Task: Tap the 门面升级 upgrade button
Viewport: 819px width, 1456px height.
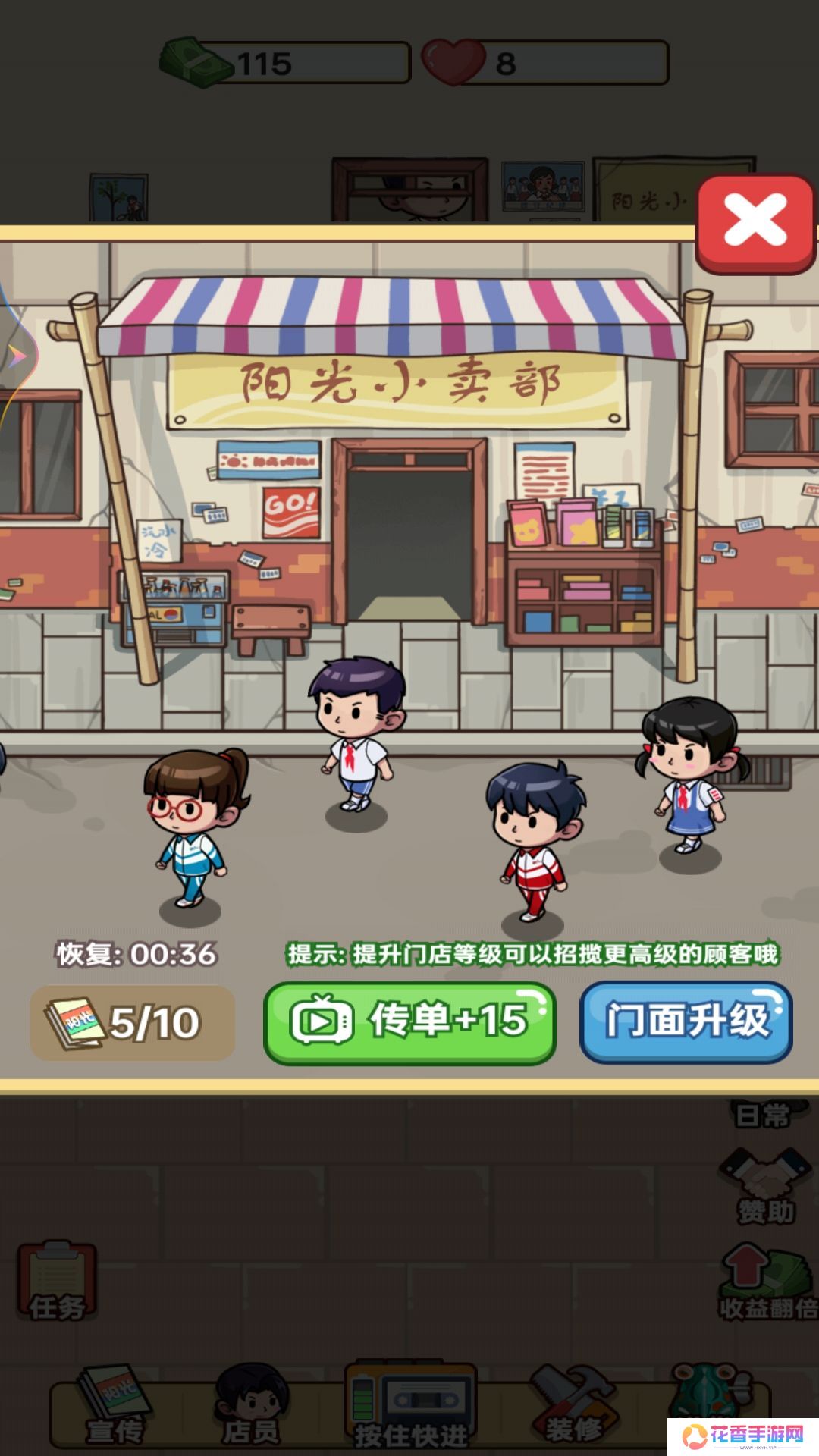Action: pyautogui.click(x=686, y=1021)
